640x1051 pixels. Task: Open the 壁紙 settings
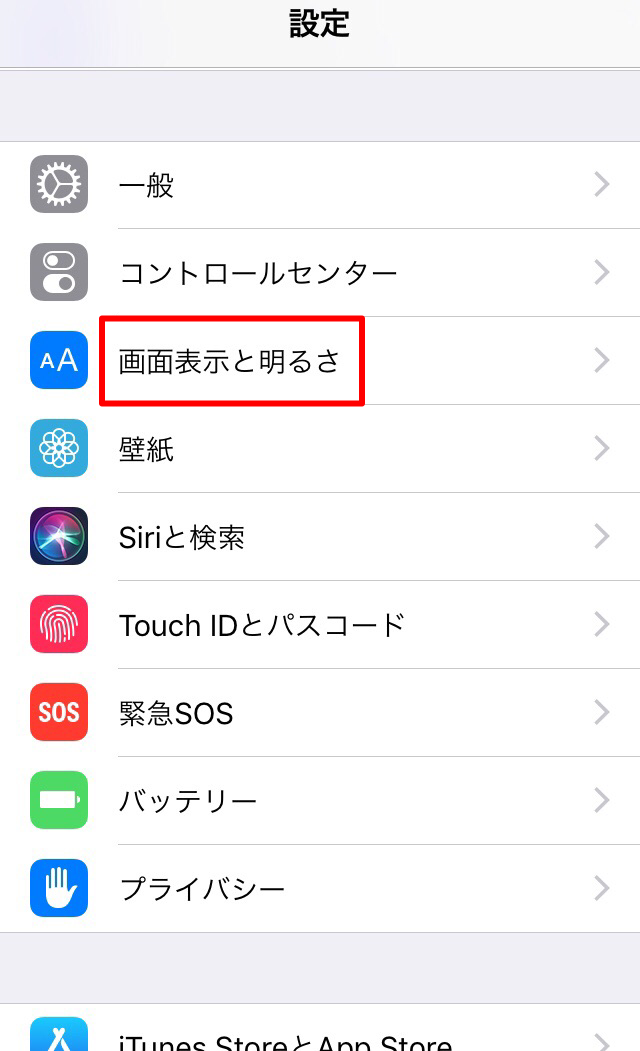click(x=320, y=449)
